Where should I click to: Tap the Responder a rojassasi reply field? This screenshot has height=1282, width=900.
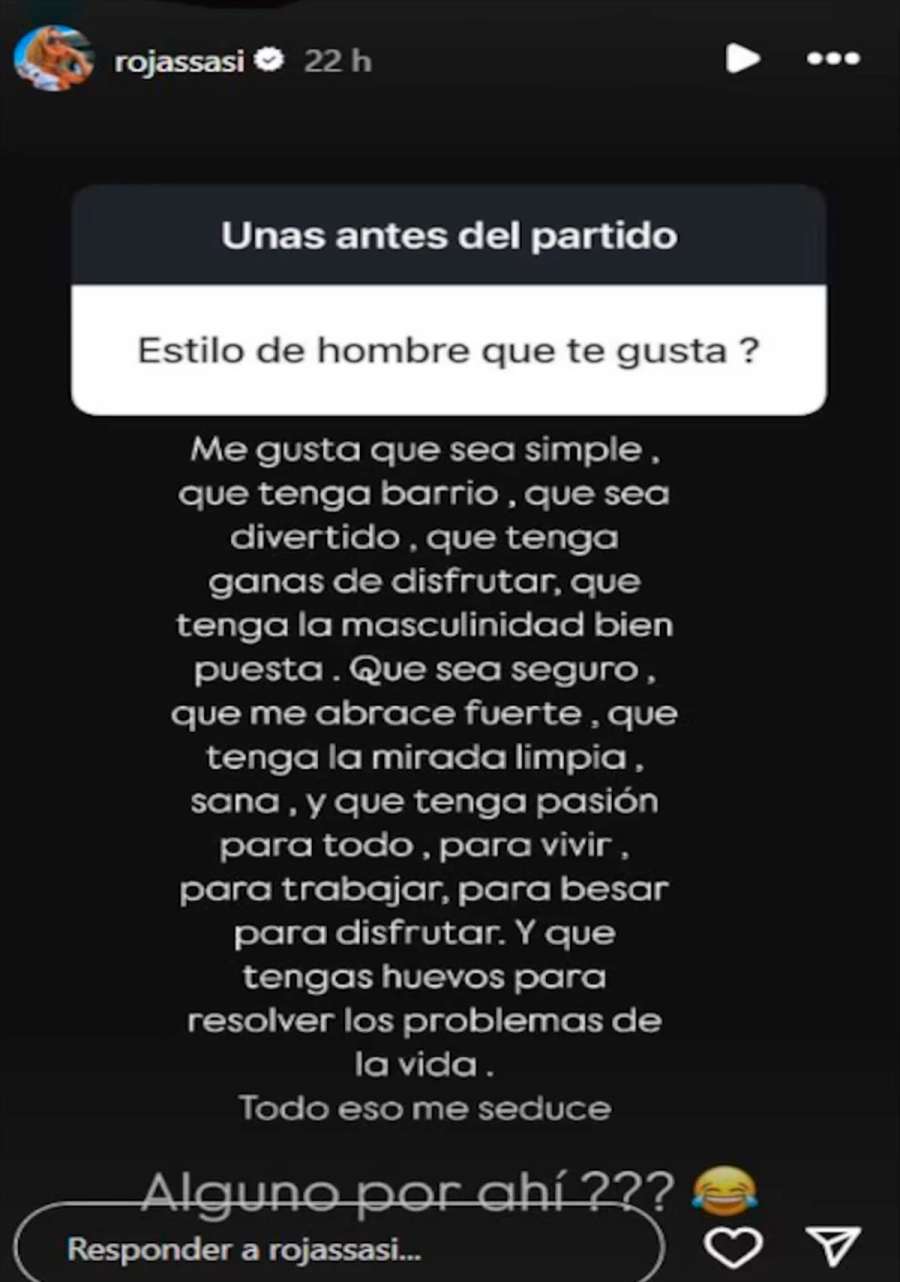tap(340, 1247)
